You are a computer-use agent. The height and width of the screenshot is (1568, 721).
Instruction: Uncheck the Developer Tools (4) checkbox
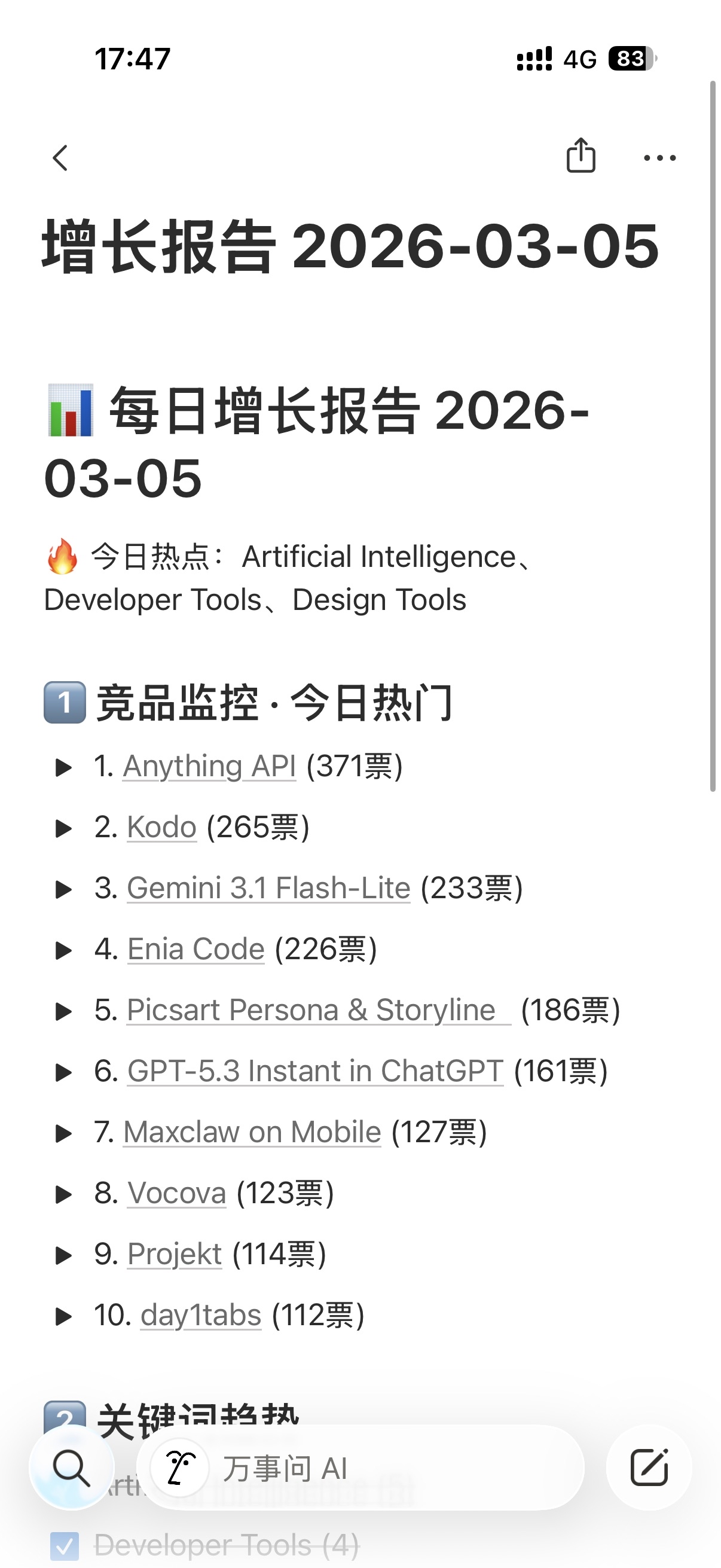point(65,1545)
